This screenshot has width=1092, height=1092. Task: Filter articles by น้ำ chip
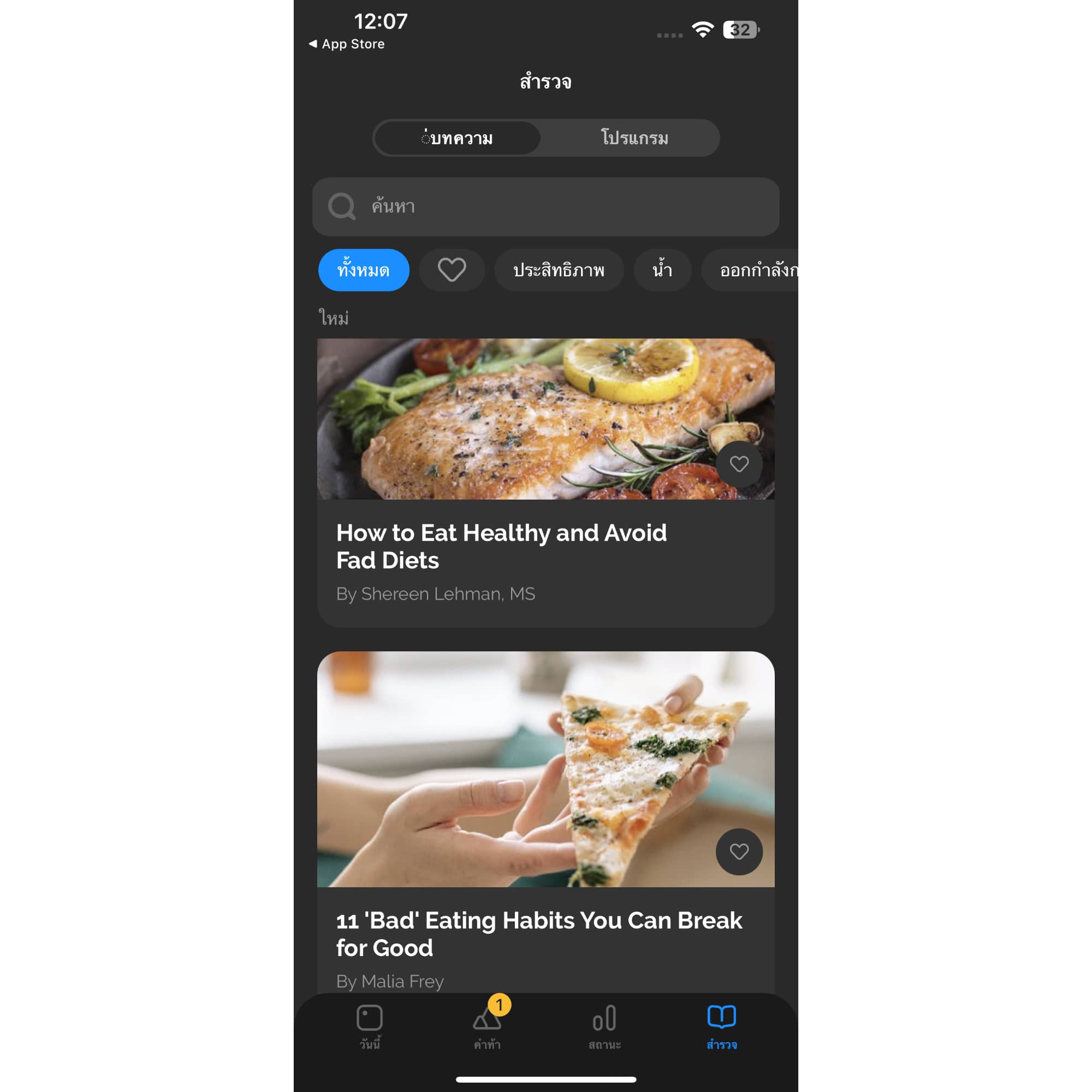pyautogui.click(x=662, y=270)
